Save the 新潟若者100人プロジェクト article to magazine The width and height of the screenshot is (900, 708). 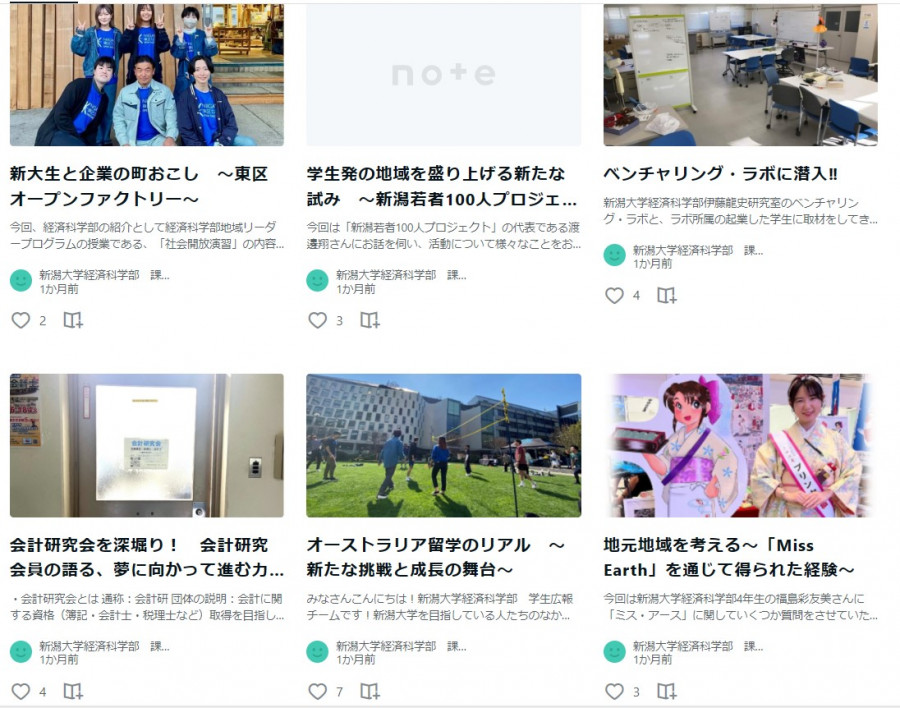click(370, 320)
